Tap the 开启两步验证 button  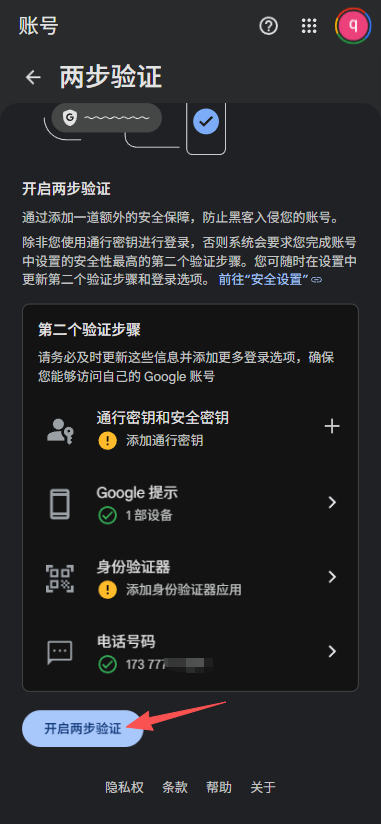[x=83, y=729]
